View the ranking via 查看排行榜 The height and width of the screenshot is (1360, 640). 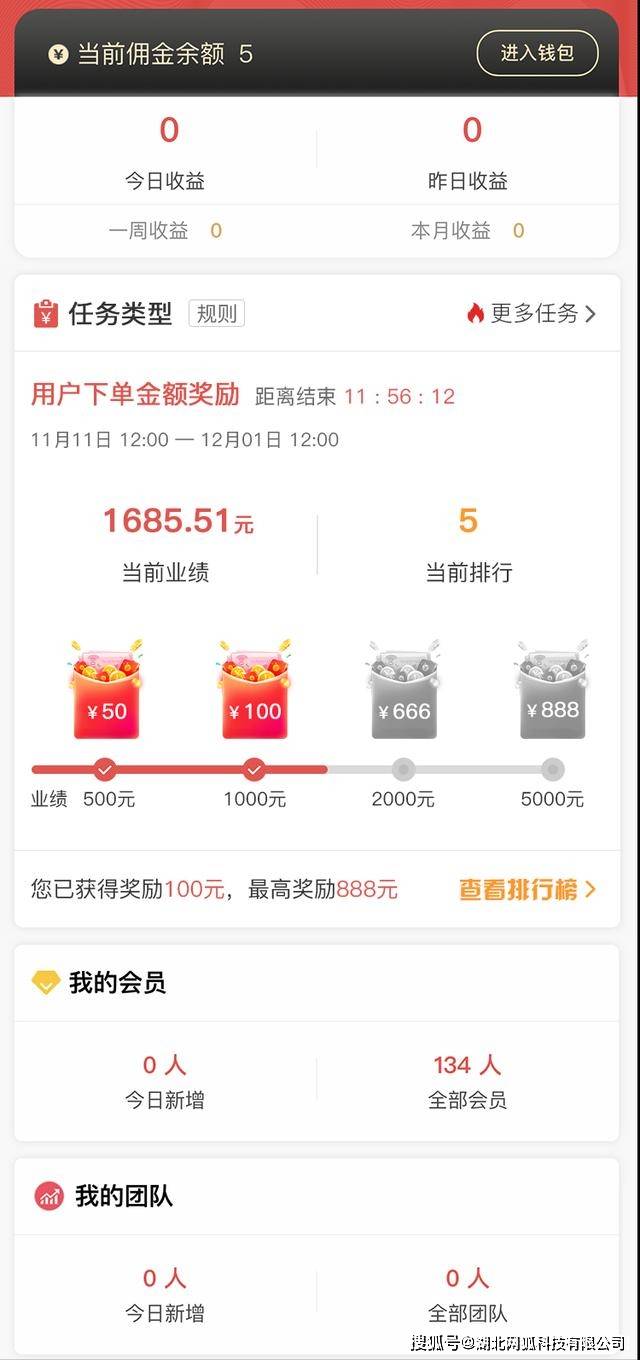[x=527, y=889]
